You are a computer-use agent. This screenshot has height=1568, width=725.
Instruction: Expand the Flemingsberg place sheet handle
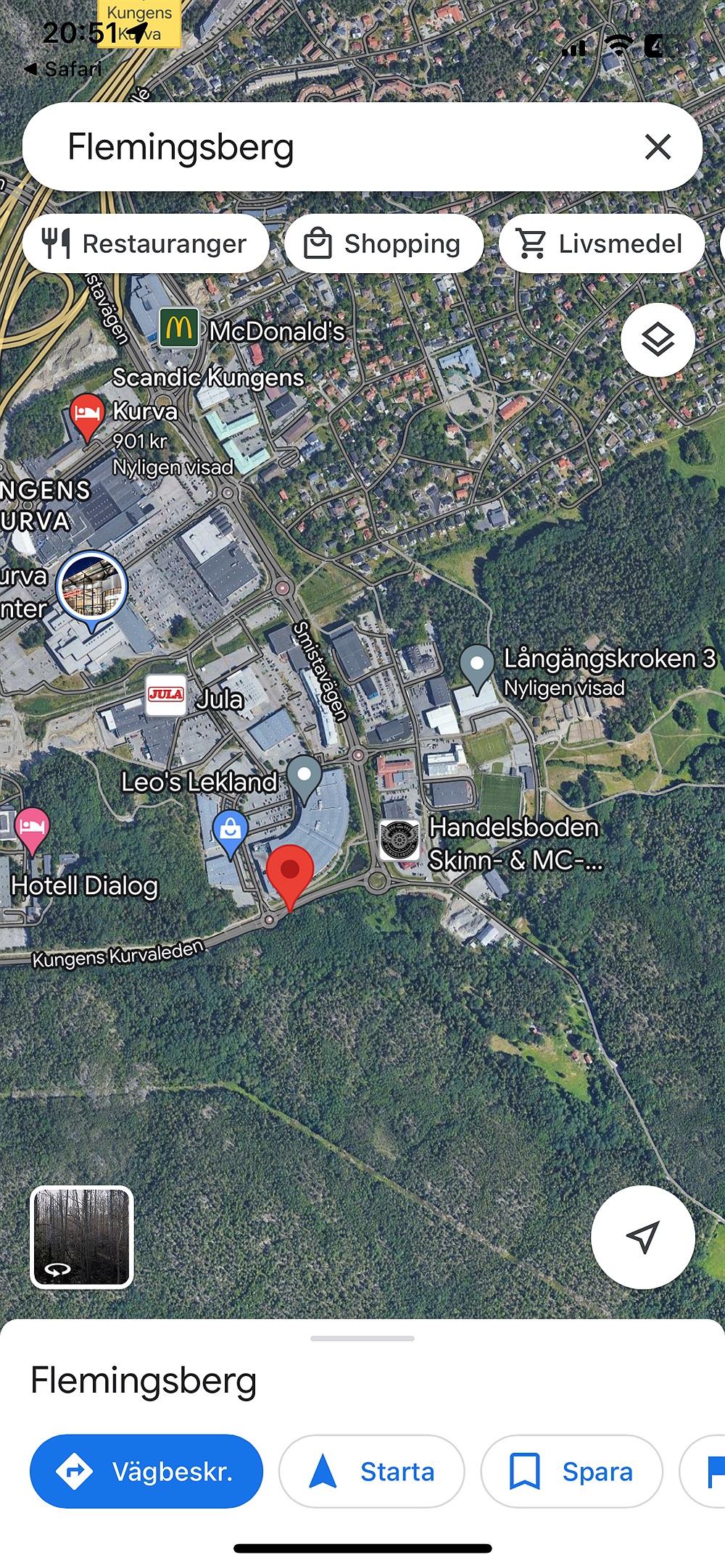click(x=362, y=1338)
